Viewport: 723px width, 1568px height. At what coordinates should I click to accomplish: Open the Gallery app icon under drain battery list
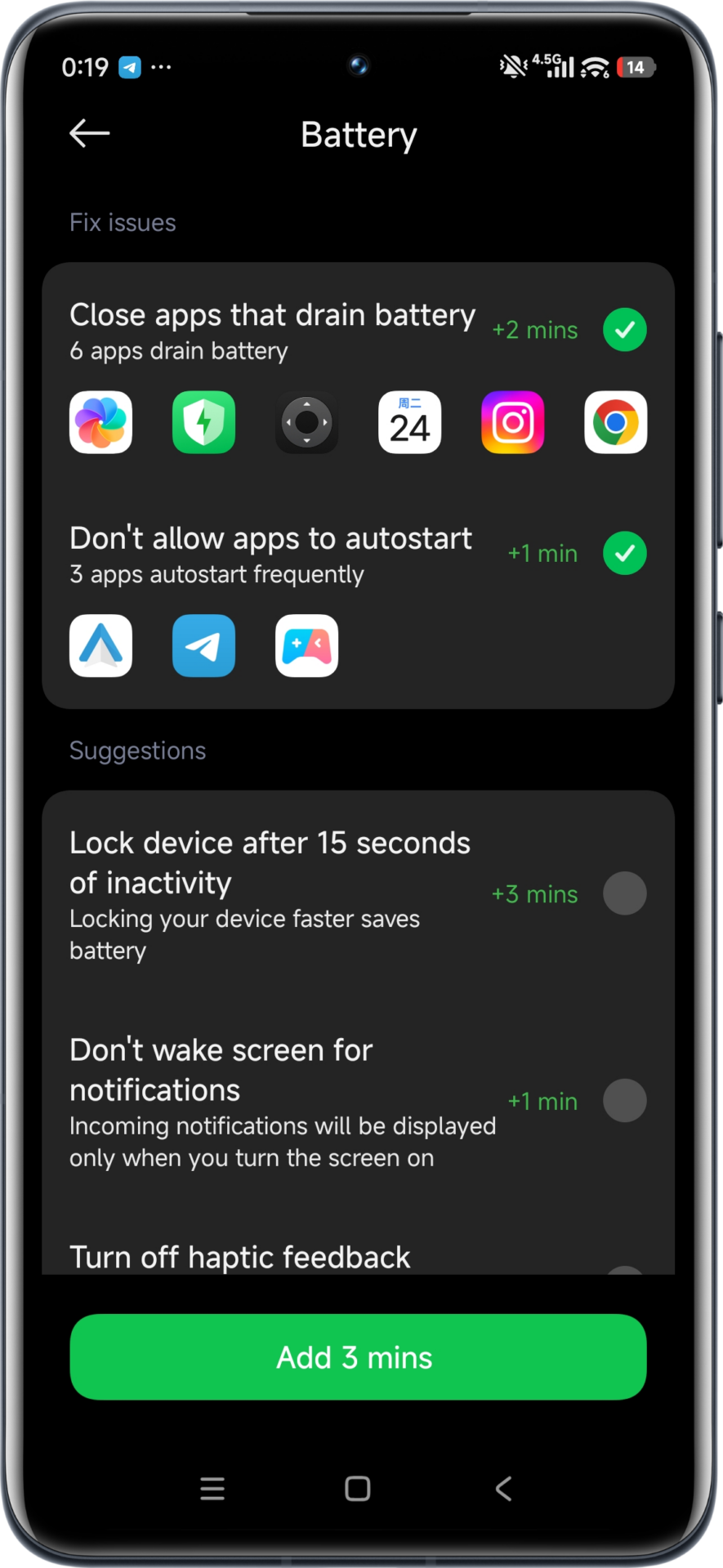(100, 422)
